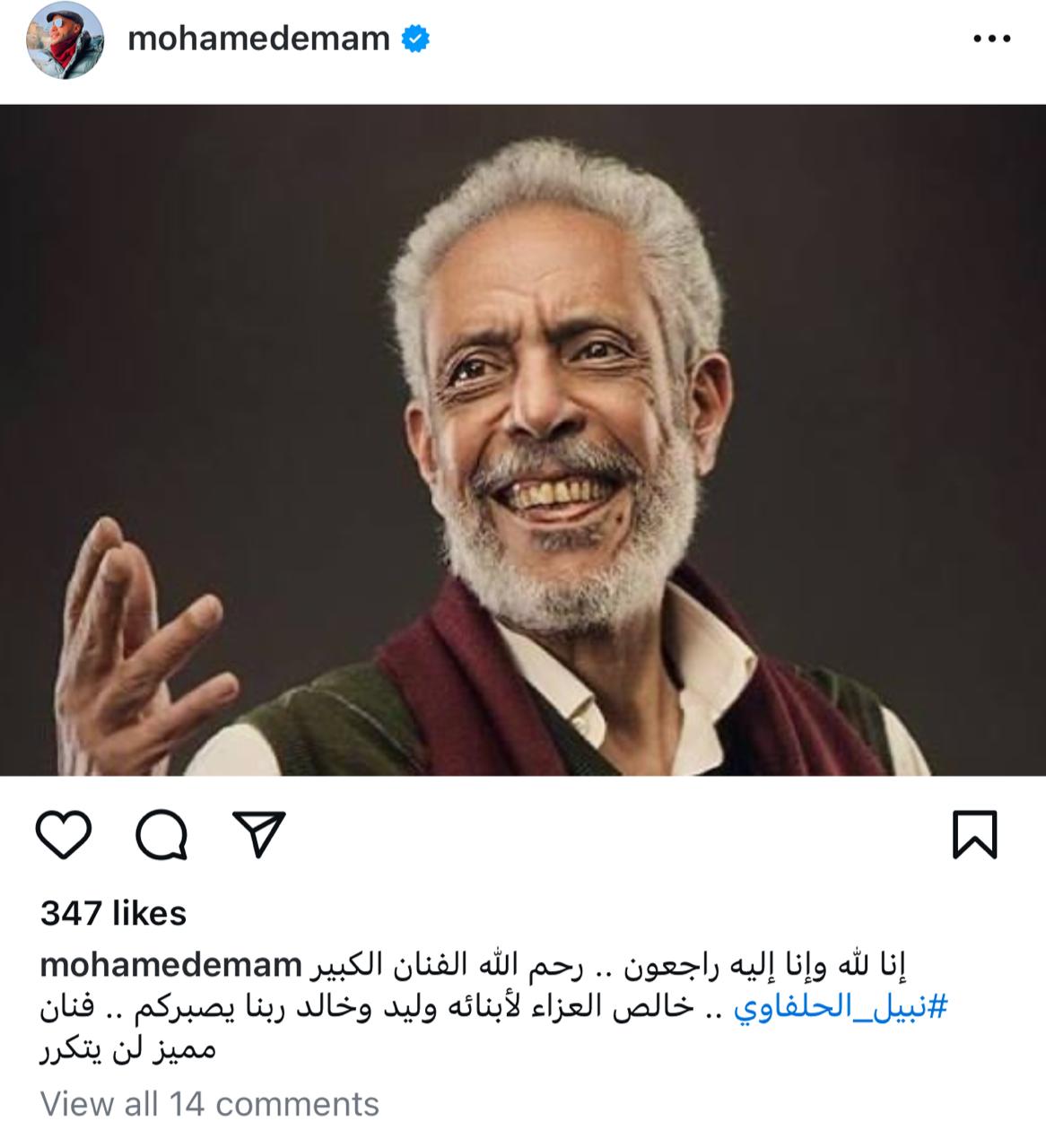Image resolution: width=1046 pixels, height=1148 pixels.
Task: Tap the mohamedemam username in the header
Action: click(258, 39)
